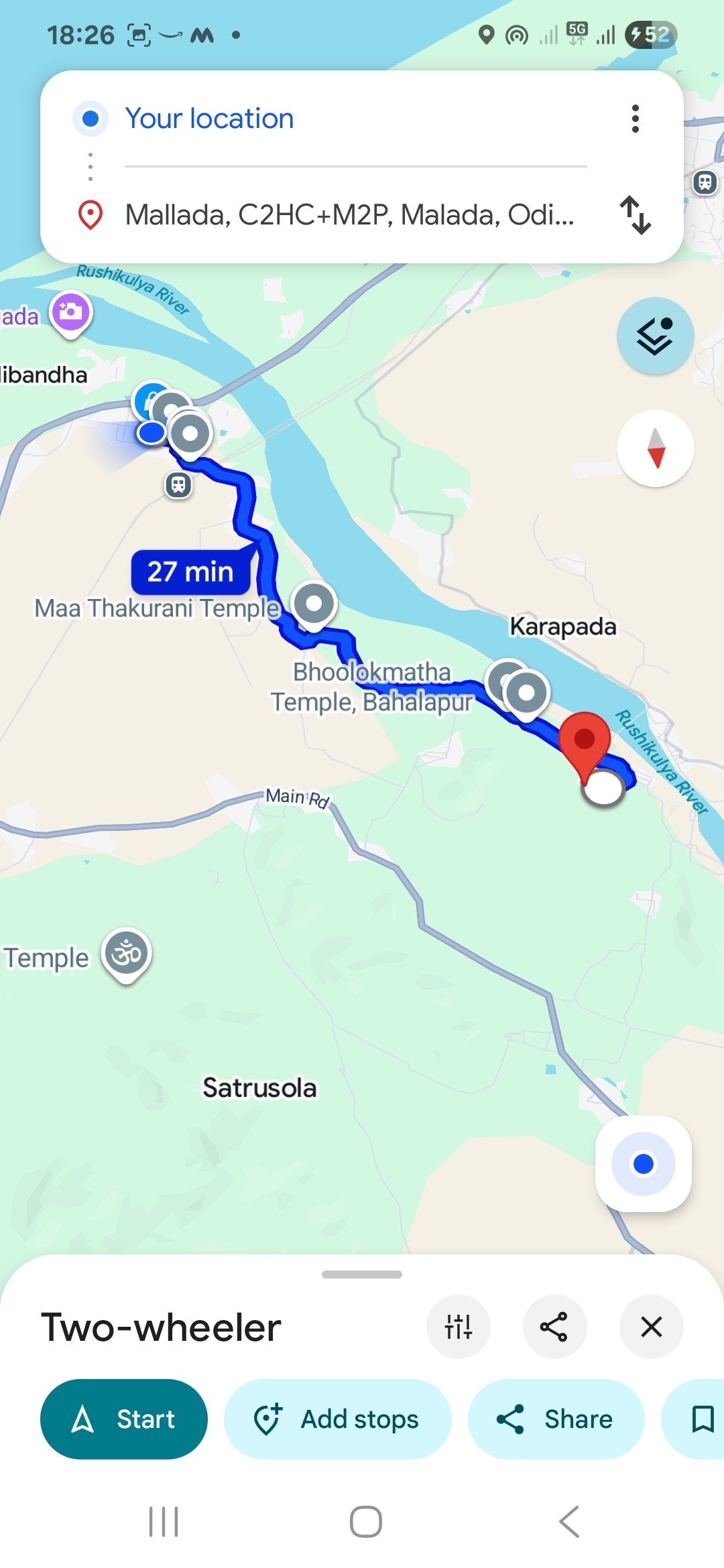This screenshot has width=724, height=1568.
Task: Save this route with the bookmark
Action: click(x=701, y=1419)
